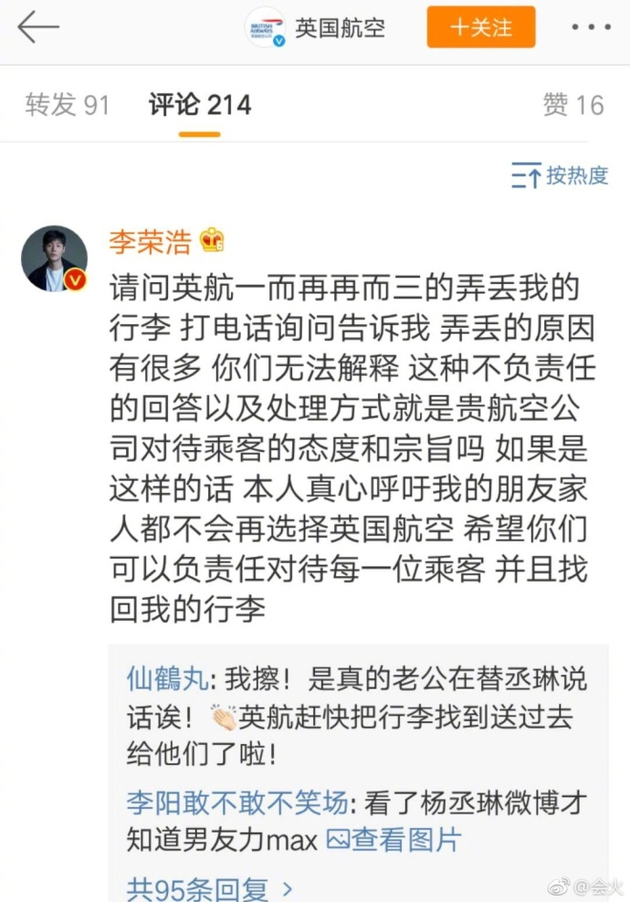Follow 英国航空 with the +关注 button
Viewport: 630px width, 902px height.
pos(481,27)
